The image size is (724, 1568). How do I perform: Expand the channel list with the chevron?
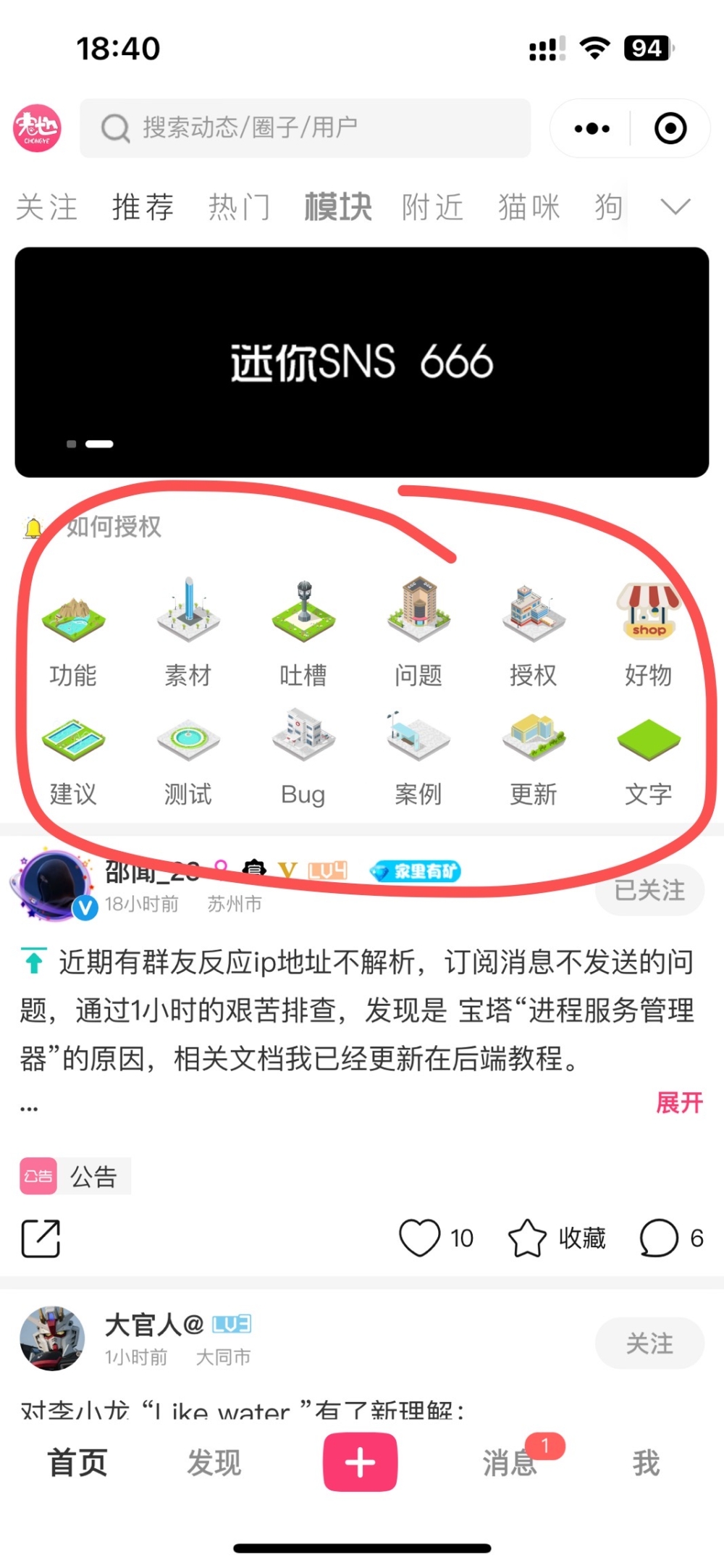675,207
